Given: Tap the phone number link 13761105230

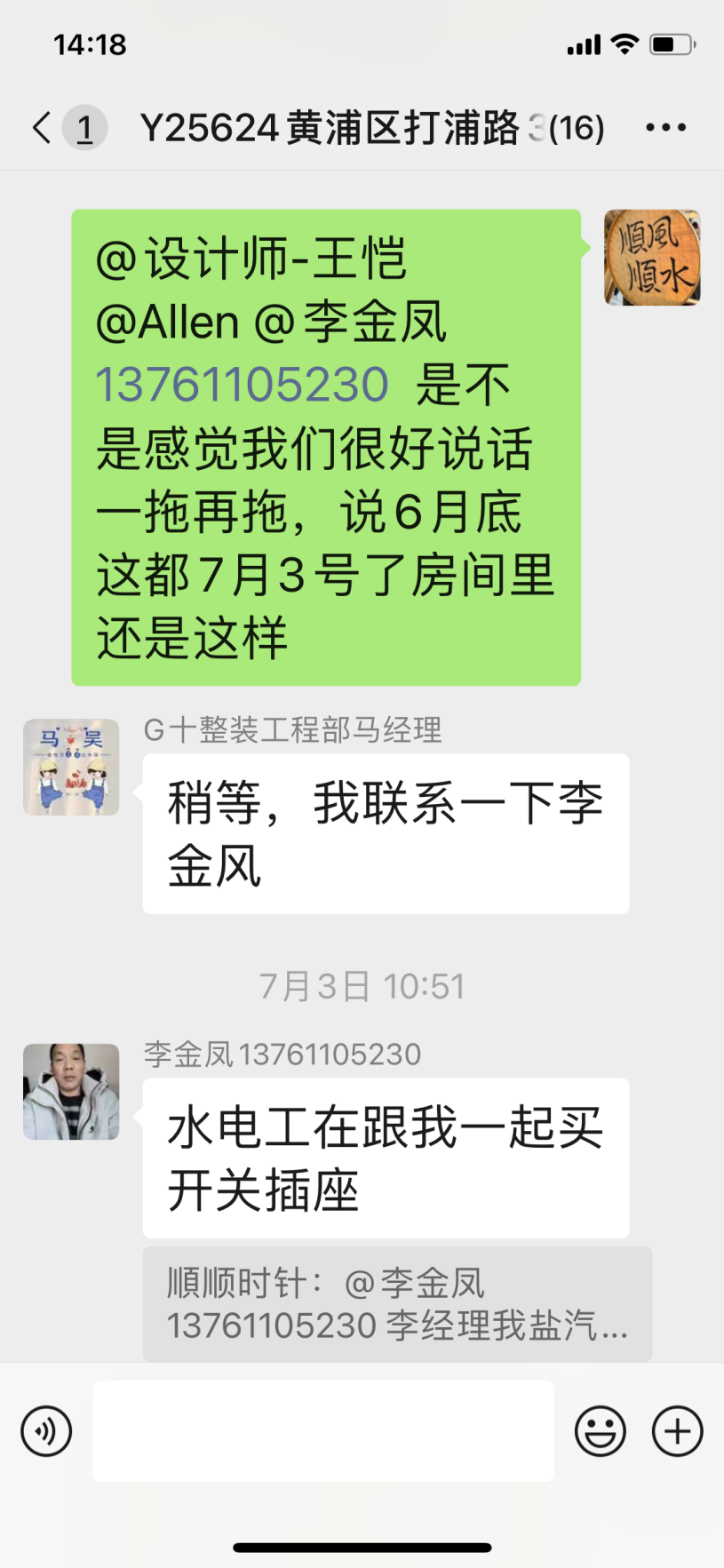Looking at the screenshot, I should pos(242,385).
